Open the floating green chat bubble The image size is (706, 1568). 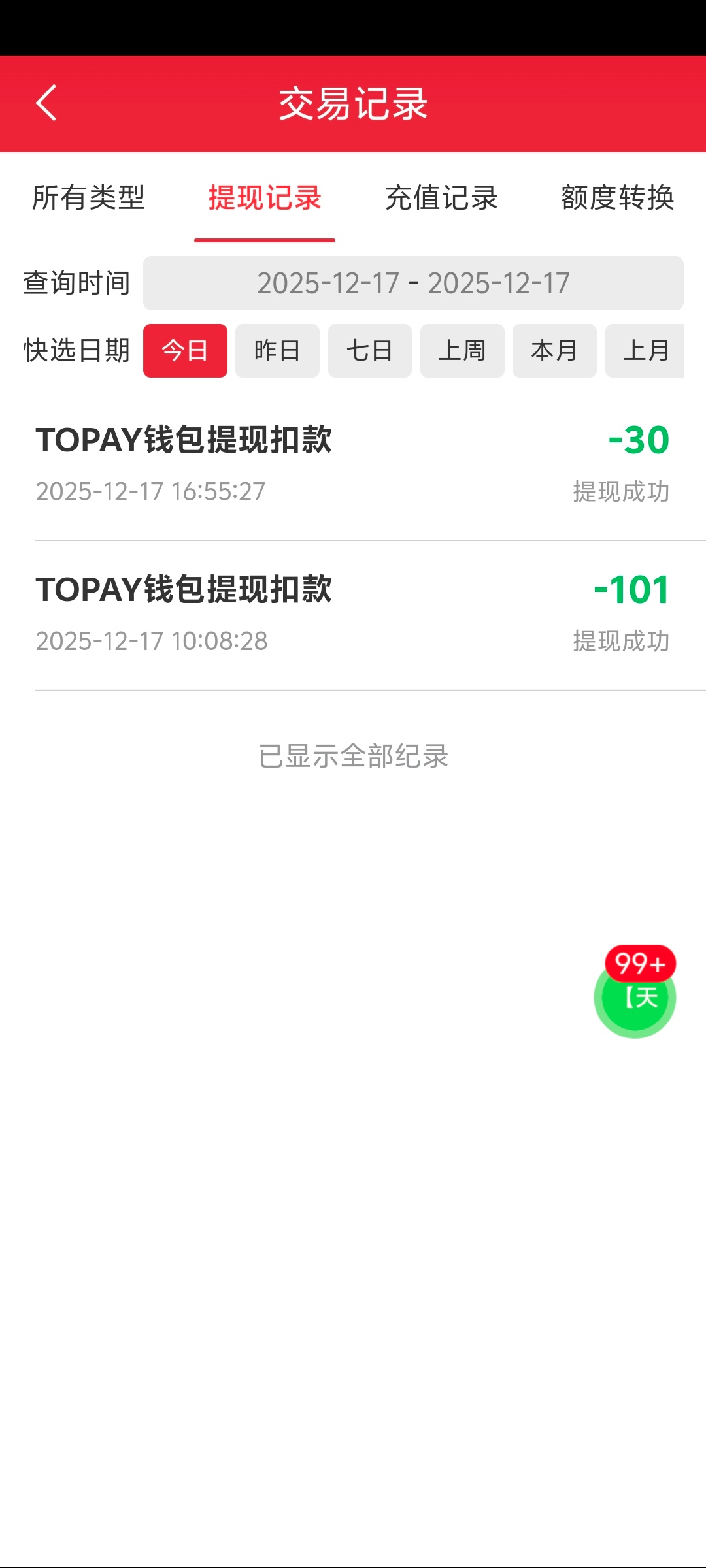point(635,998)
